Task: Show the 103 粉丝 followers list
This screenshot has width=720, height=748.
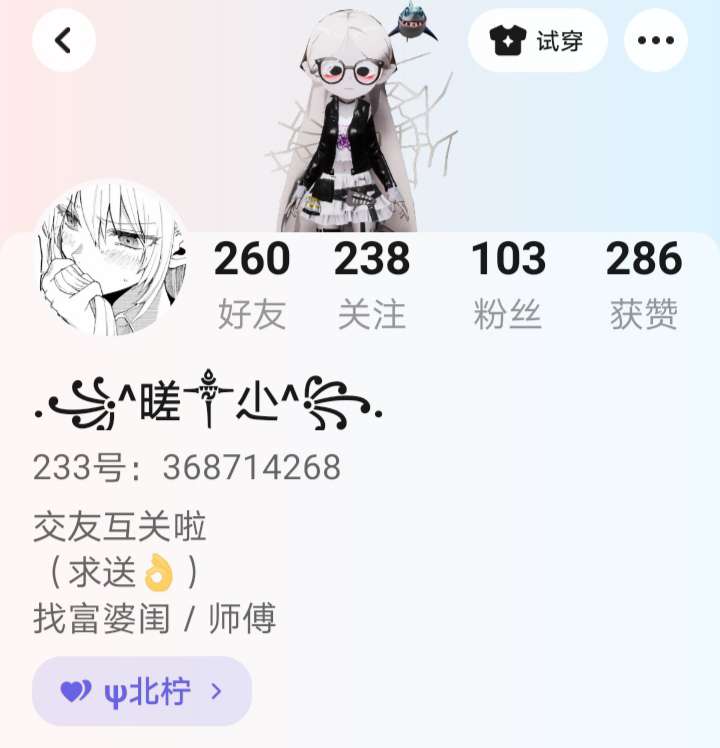Action: (x=508, y=284)
